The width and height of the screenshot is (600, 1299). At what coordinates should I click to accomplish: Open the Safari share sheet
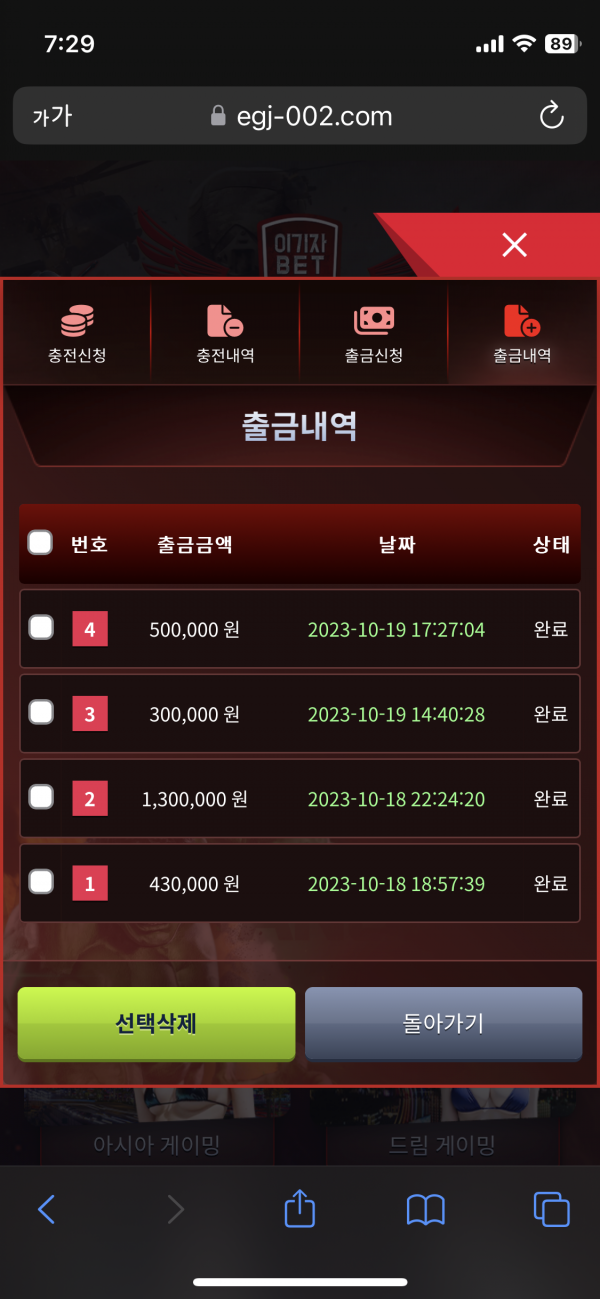(x=300, y=1209)
